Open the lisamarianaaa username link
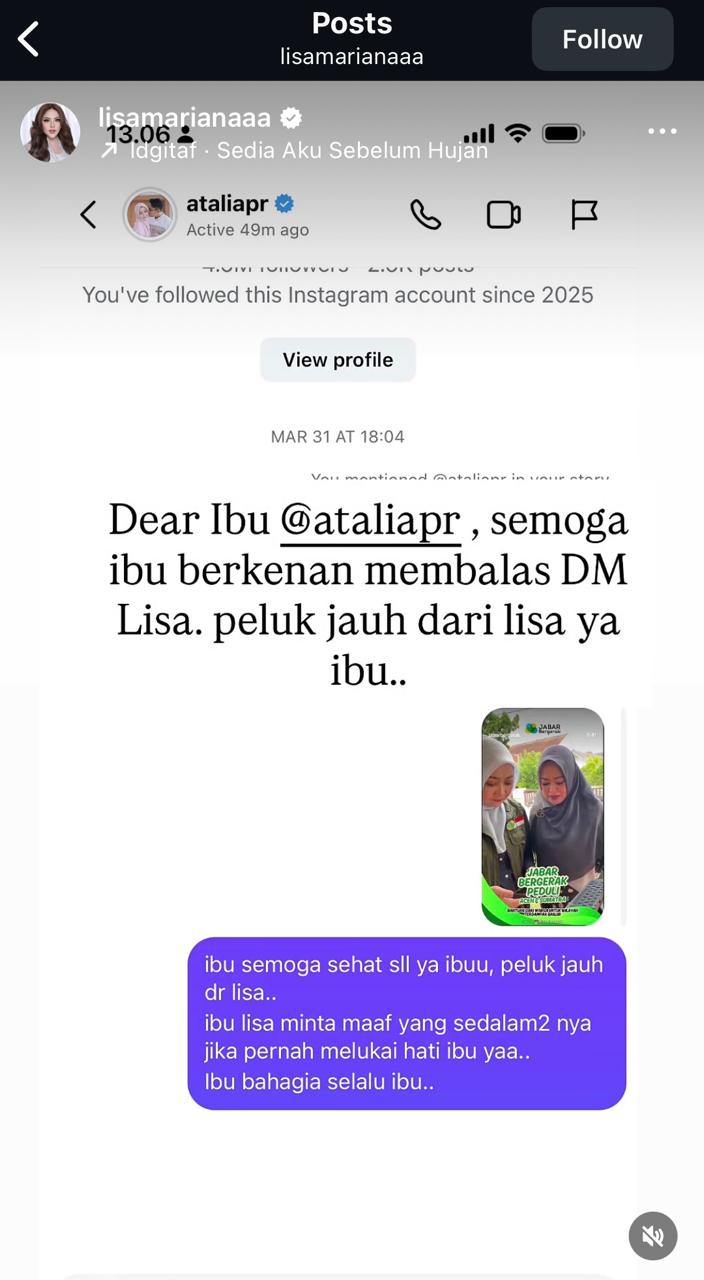The height and width of the screenshot is (1280, 704). point(186,117)
